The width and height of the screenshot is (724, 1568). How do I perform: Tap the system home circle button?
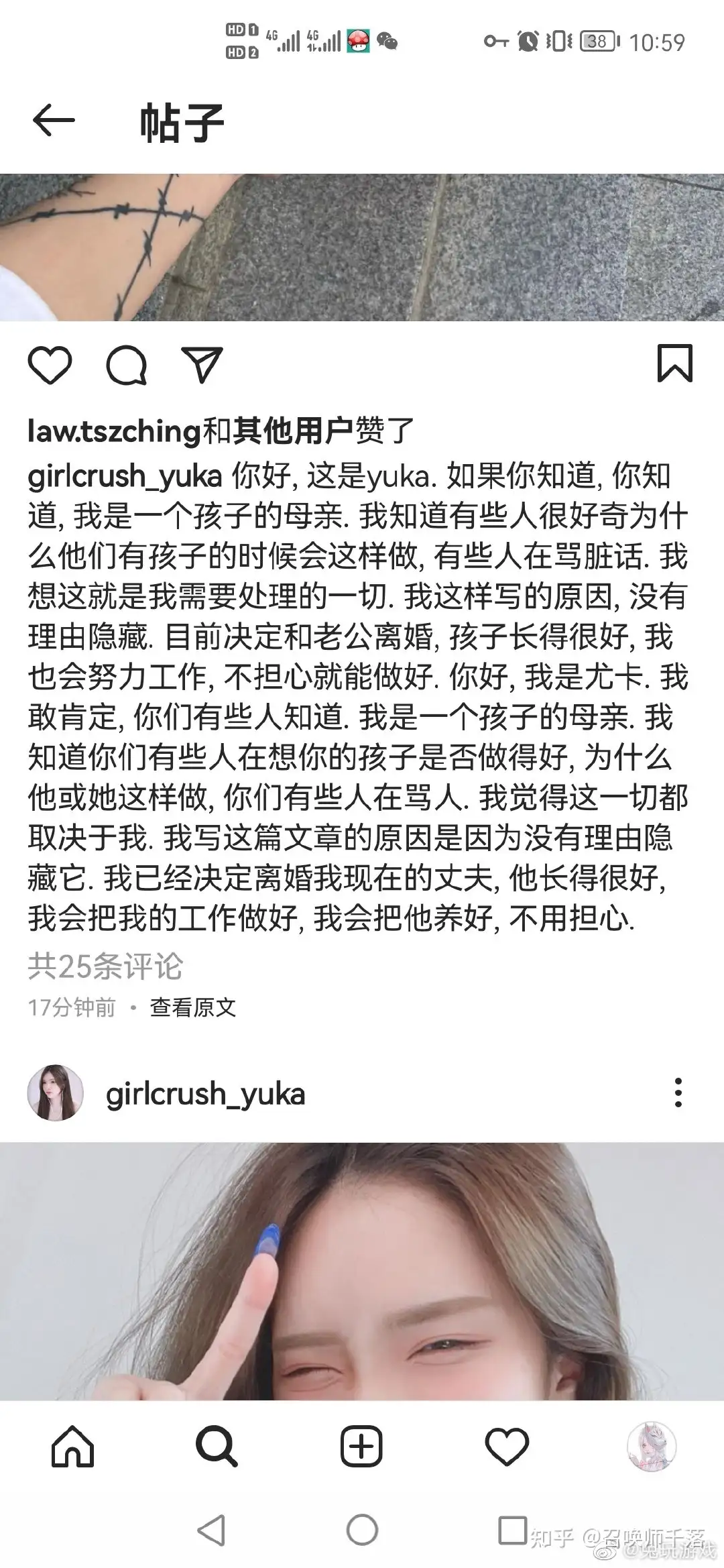click(362, 1531)
